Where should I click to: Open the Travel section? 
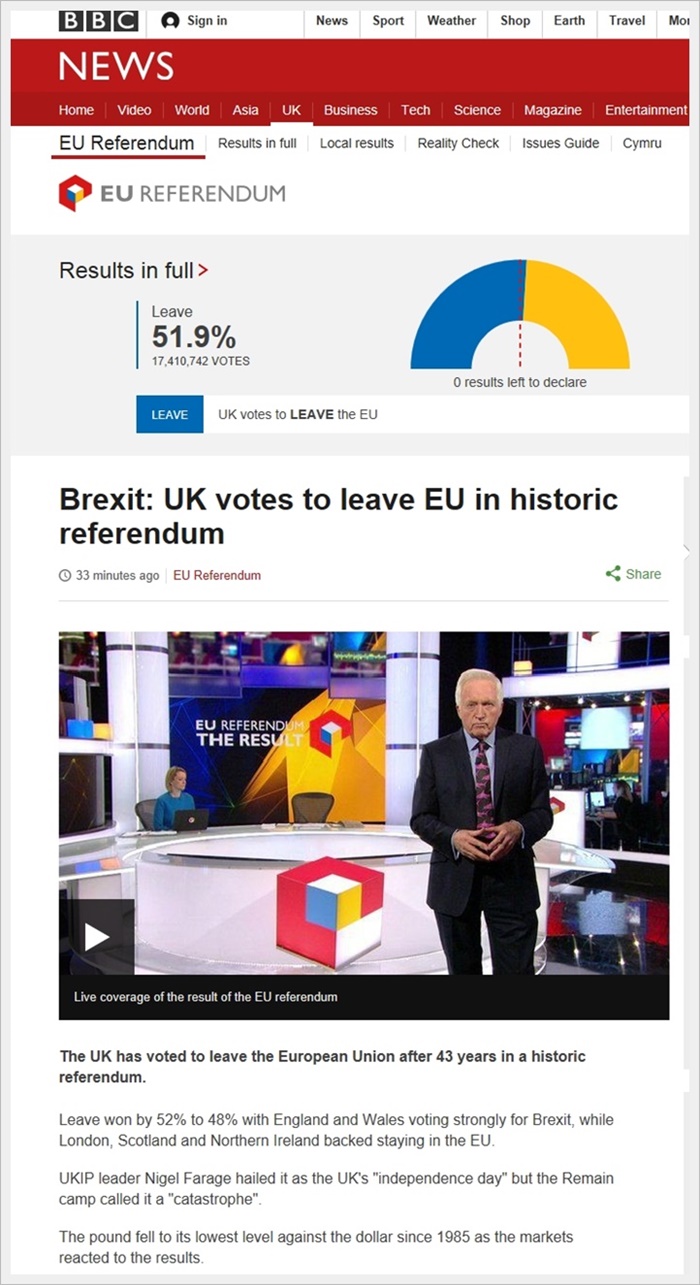627,20
